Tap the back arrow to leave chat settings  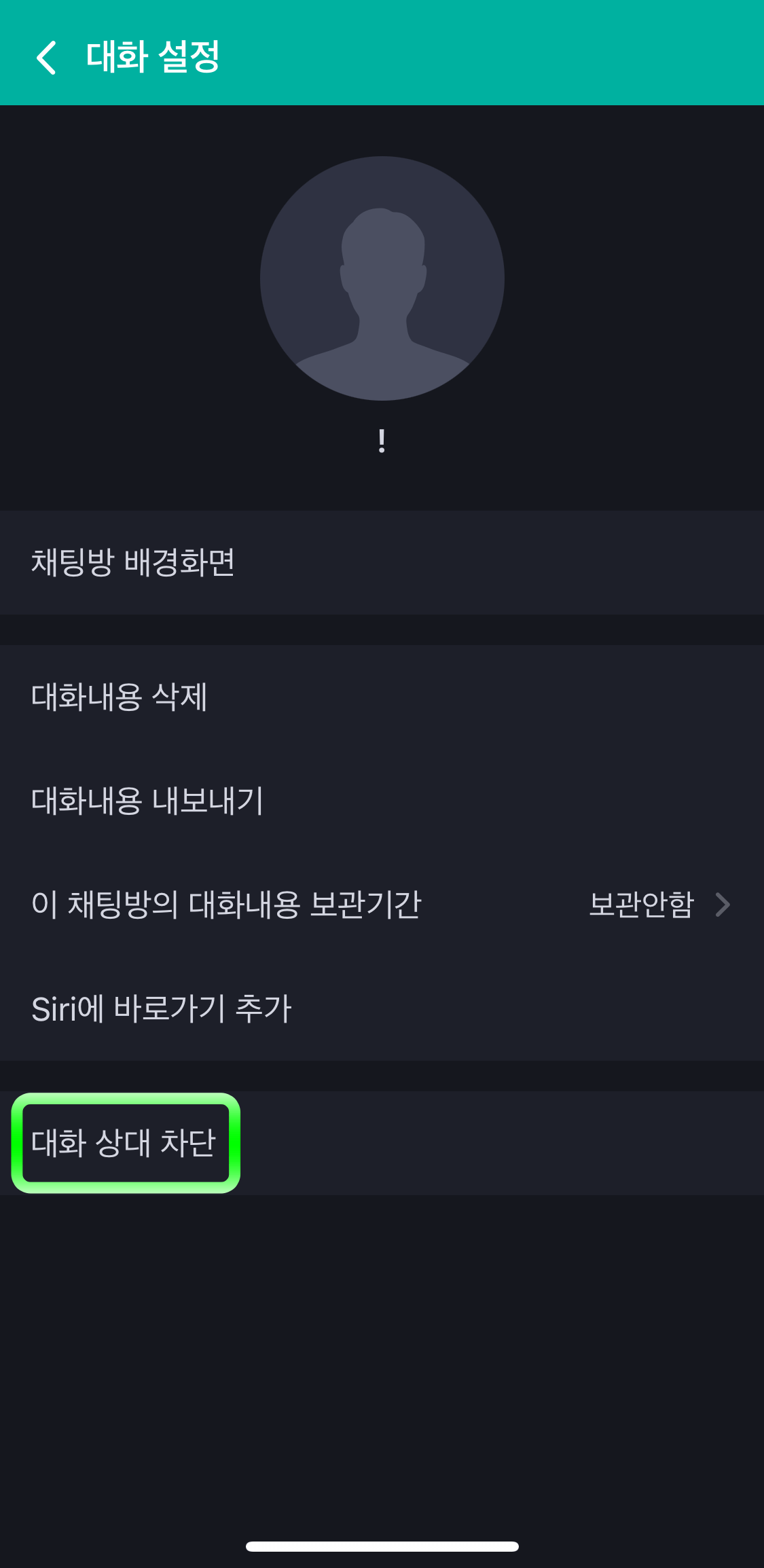46,58
